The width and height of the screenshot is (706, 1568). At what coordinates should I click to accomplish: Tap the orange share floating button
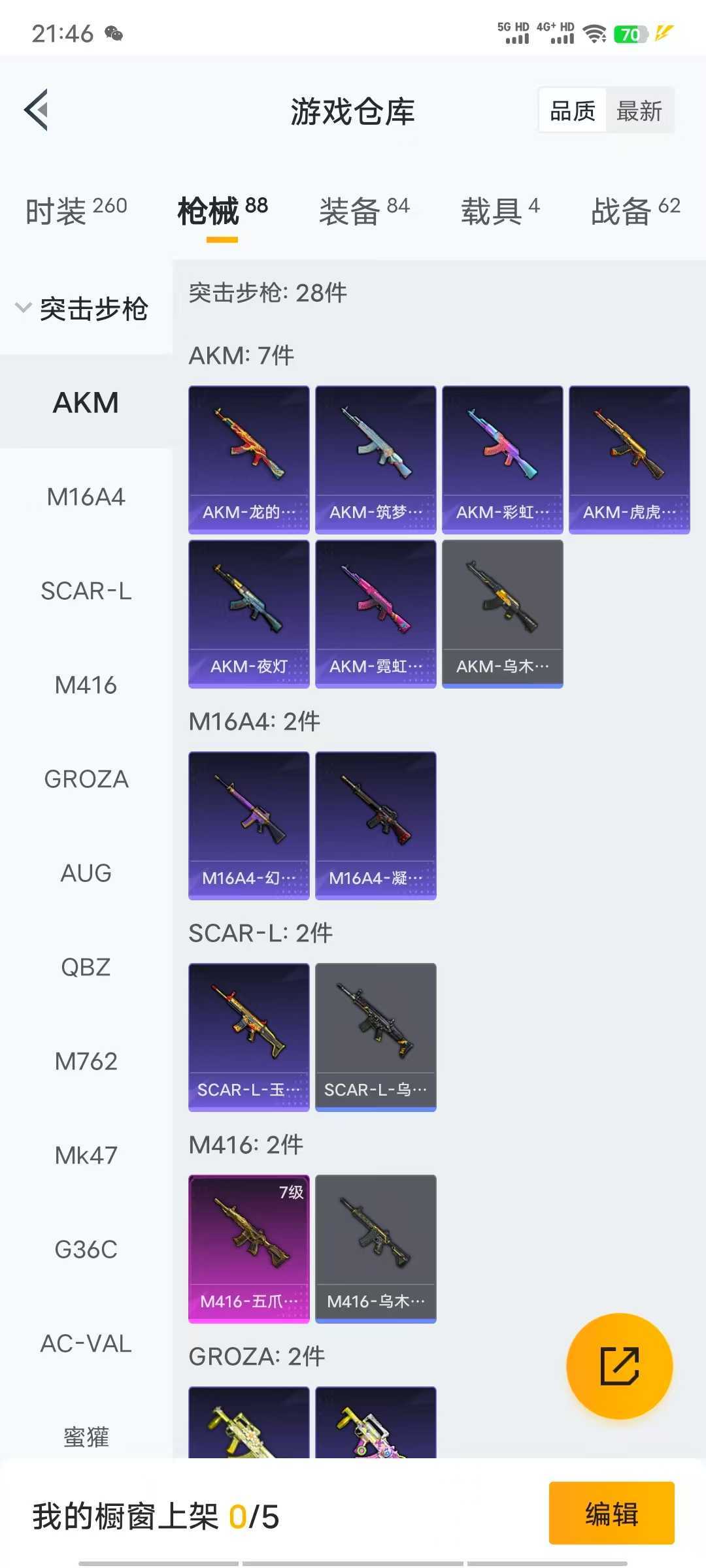(x=619, y=1365)
